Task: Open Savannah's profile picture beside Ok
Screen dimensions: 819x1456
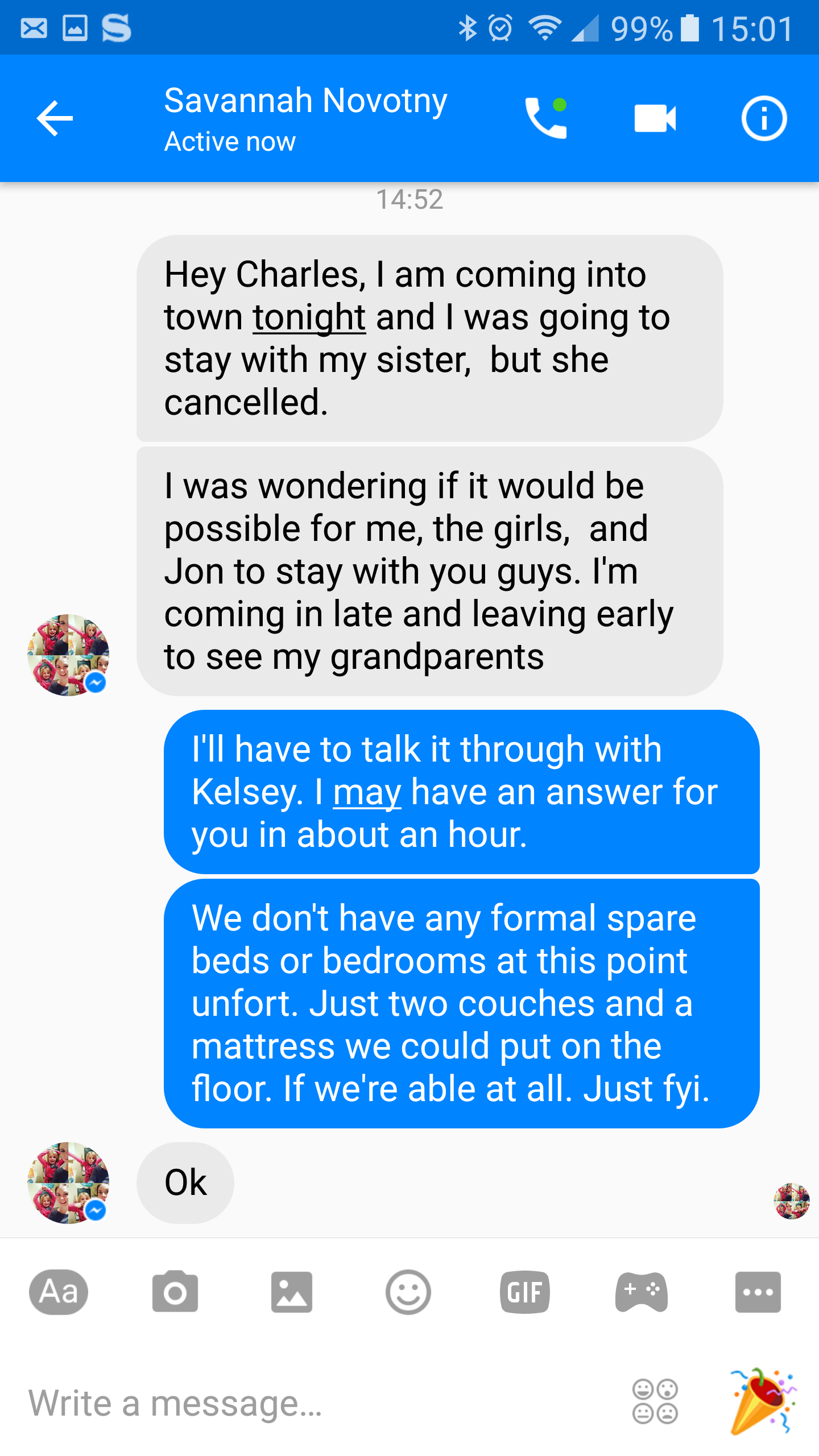Action: coord(68,1183)
